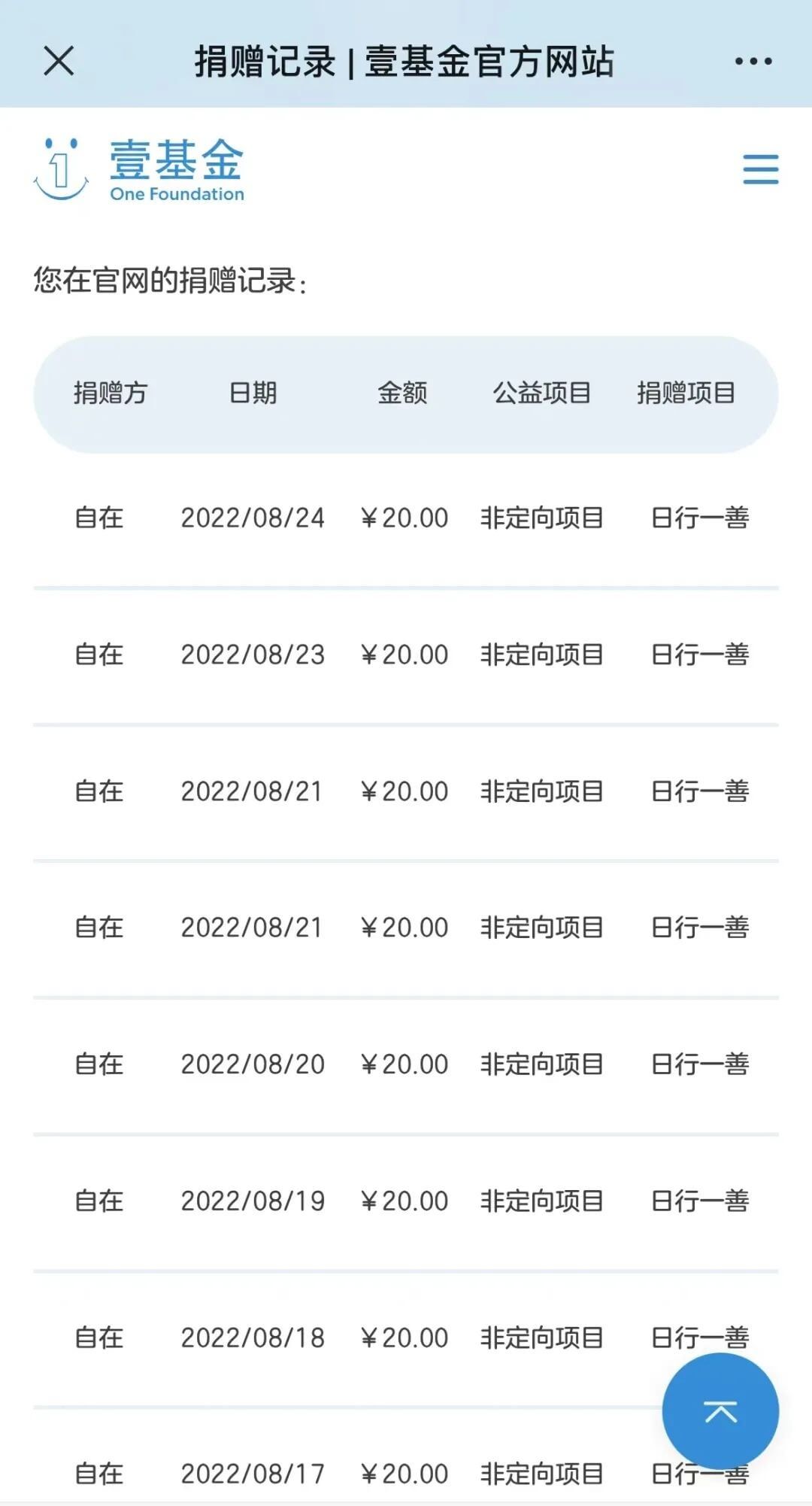Close the donation records webpage

coord(59,61)
